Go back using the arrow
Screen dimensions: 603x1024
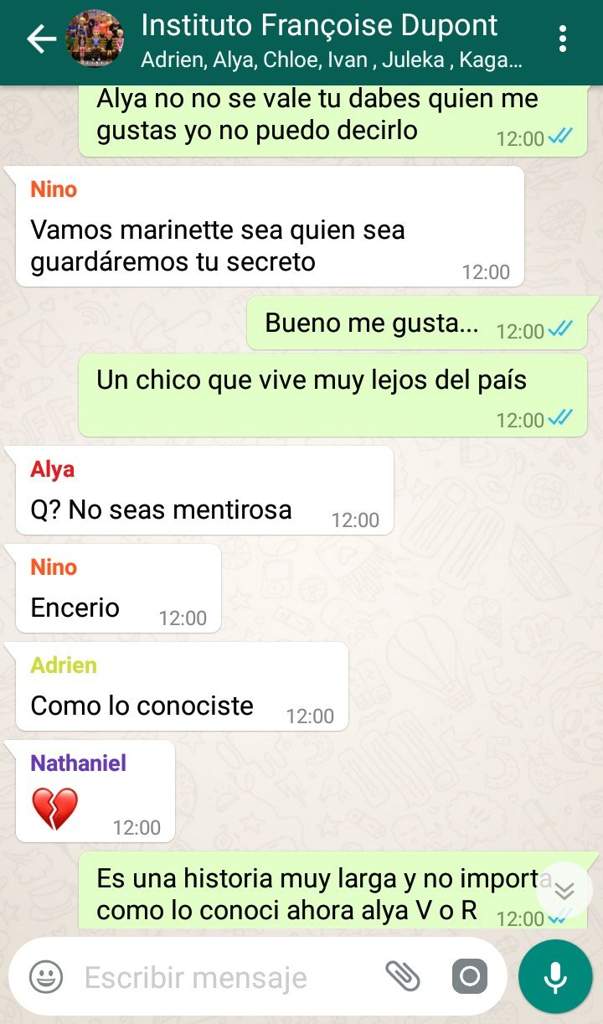(40, 40)
